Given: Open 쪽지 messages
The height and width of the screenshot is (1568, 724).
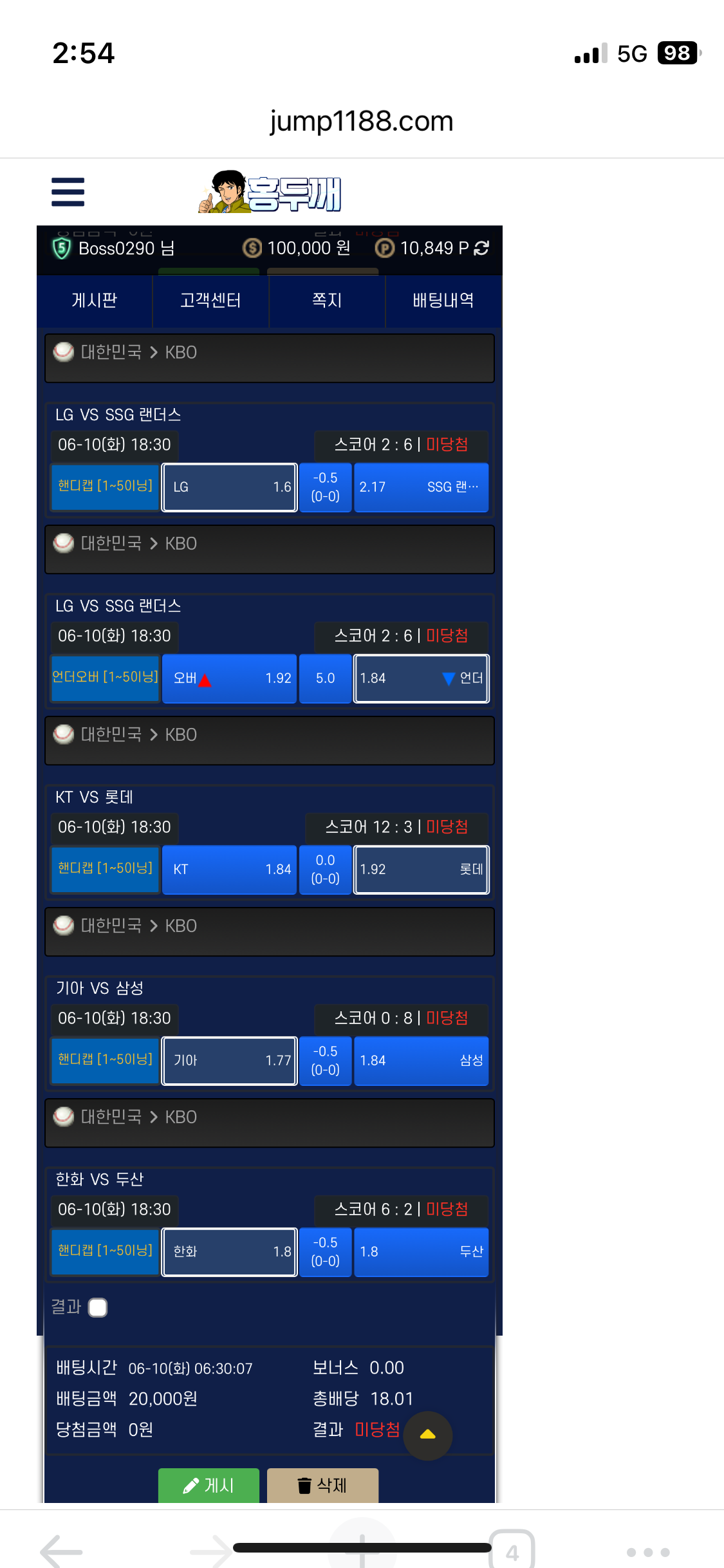Looking at the screenshot, I should [x=327, y=301].
